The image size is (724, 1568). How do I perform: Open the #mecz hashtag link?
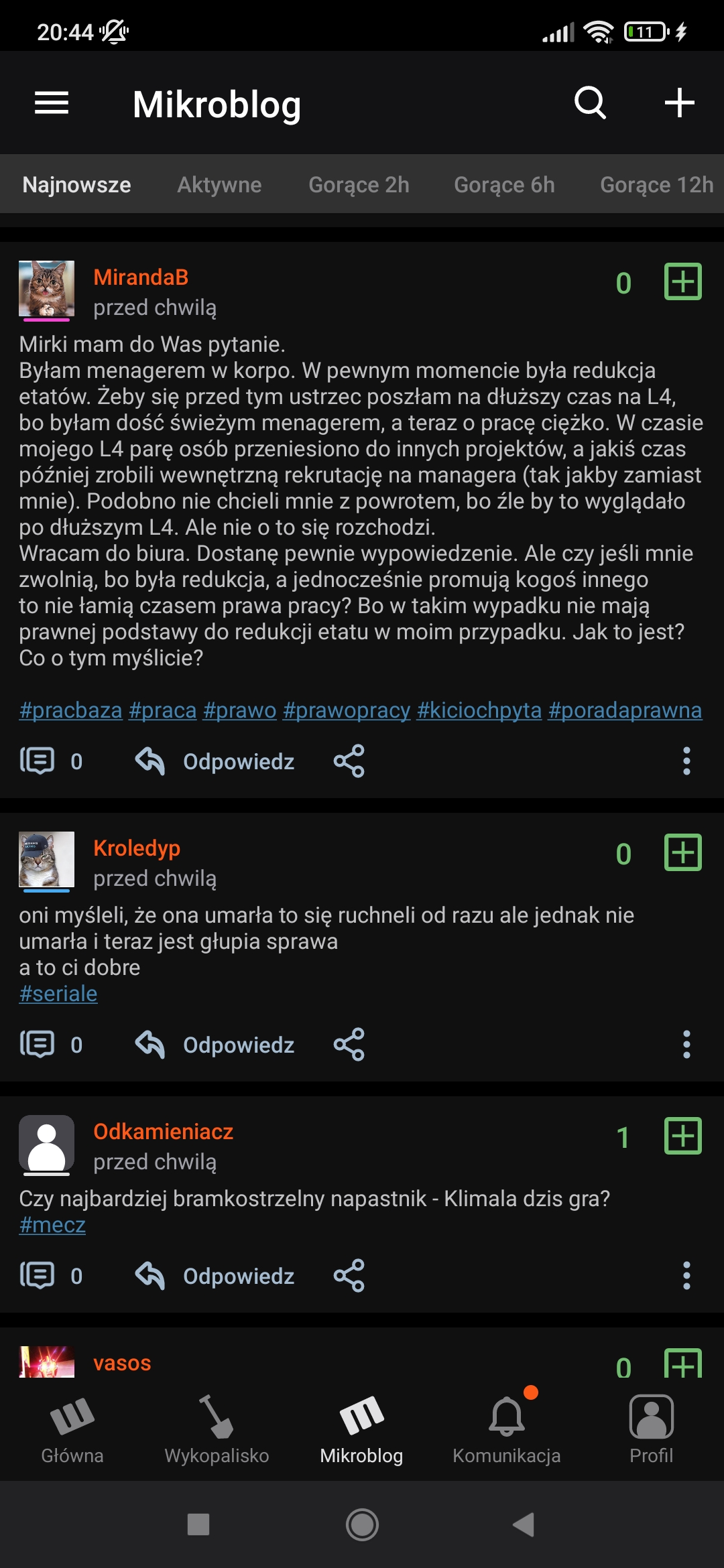(x=52, y=1224)
